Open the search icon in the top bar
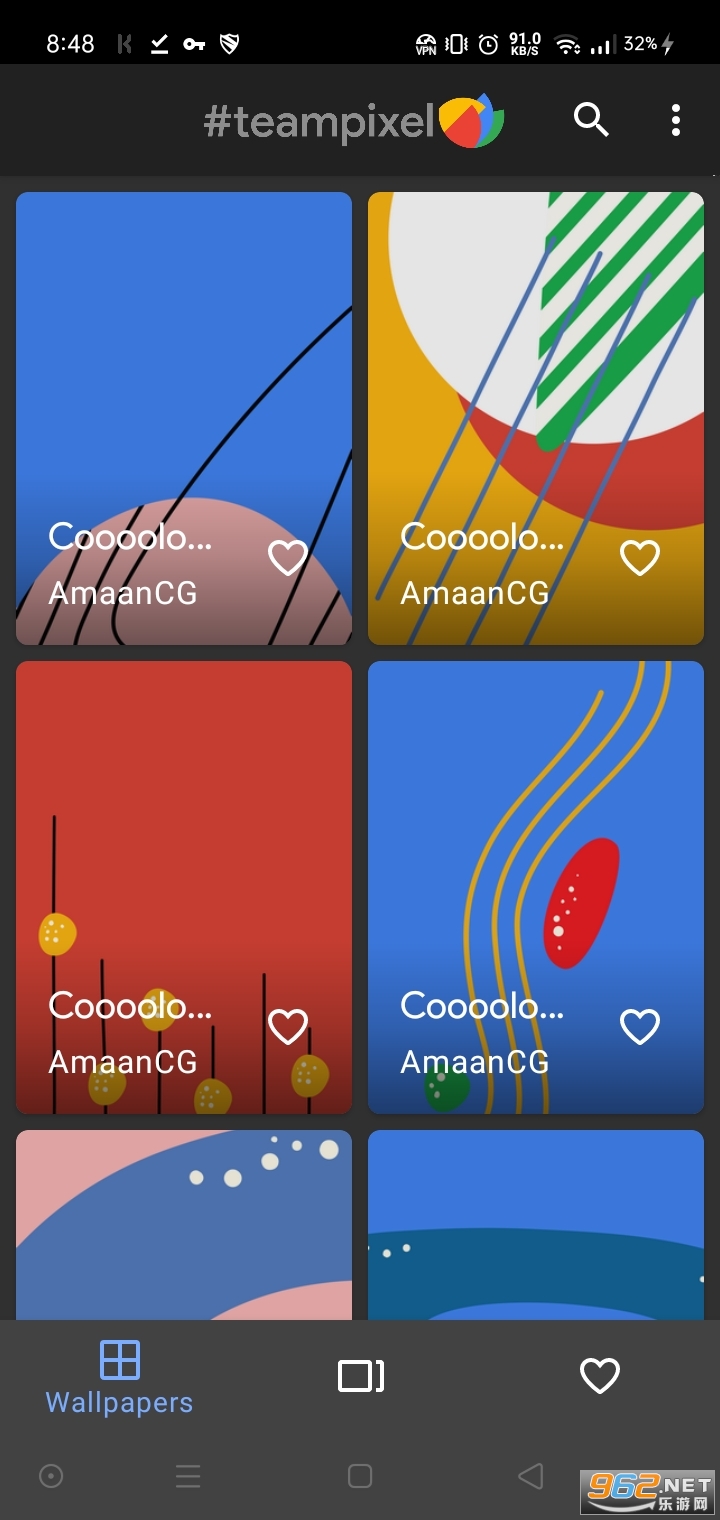Viewport: 720px width, 1520px height. tap(591, 120)
